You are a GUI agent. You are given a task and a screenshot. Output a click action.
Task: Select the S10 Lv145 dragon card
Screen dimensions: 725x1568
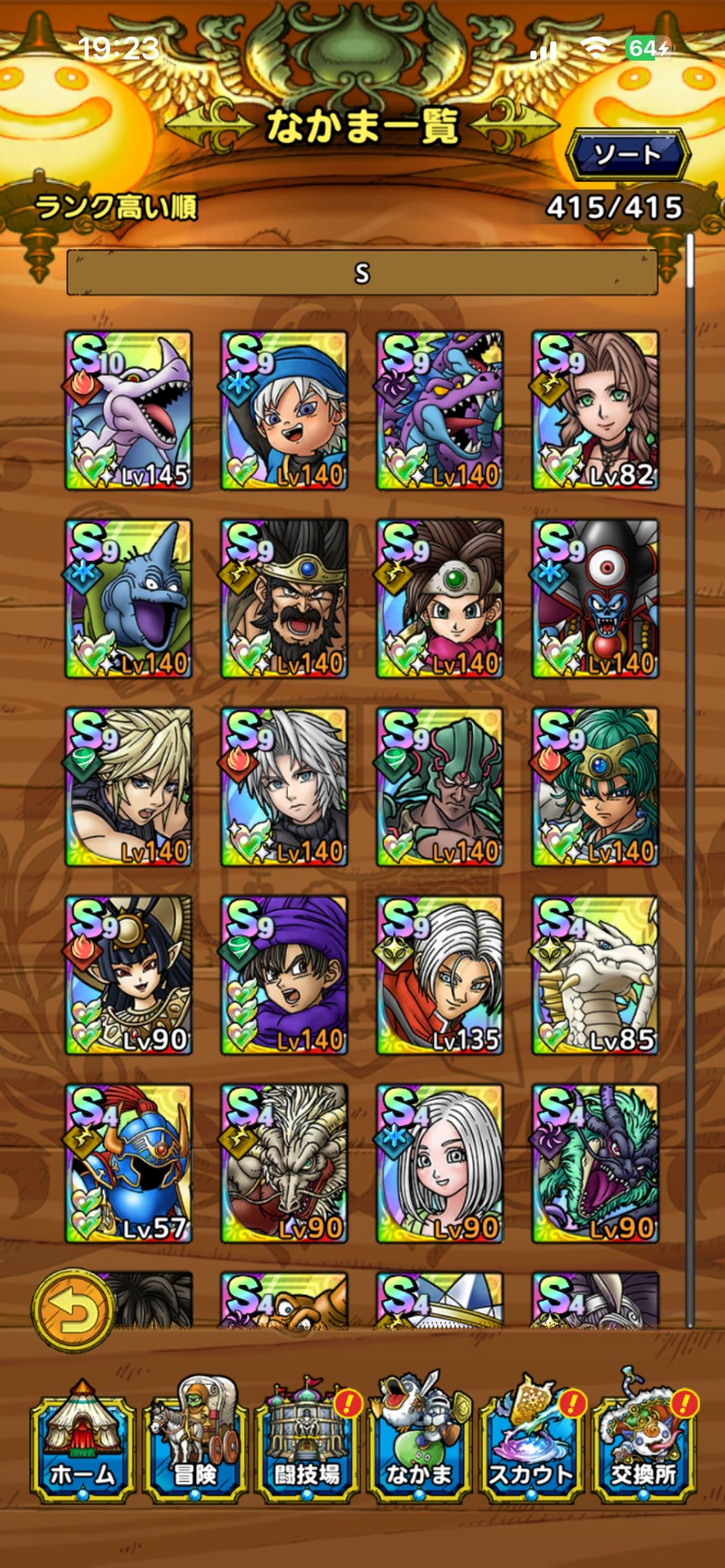click(x=129, y=411)
